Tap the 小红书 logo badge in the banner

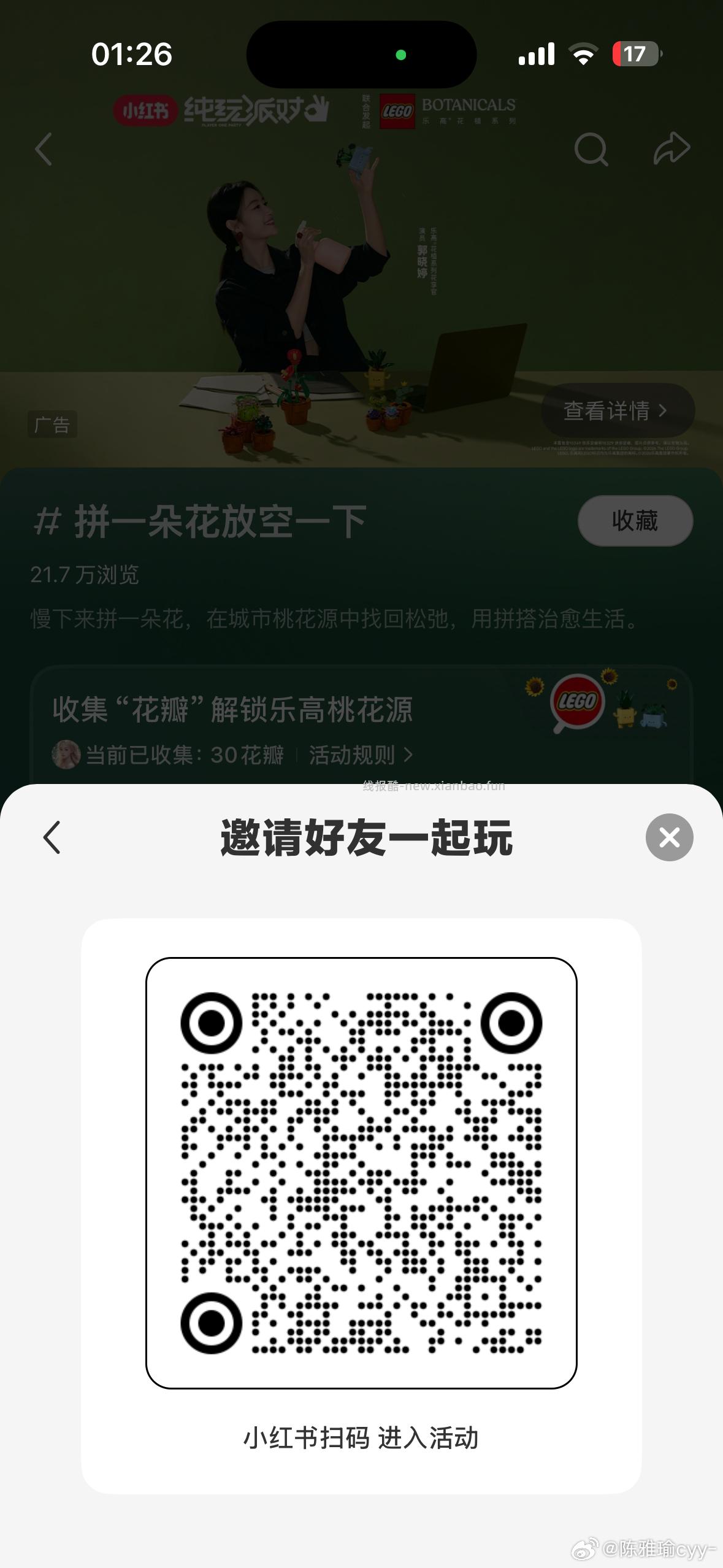[x=145, y=109]
